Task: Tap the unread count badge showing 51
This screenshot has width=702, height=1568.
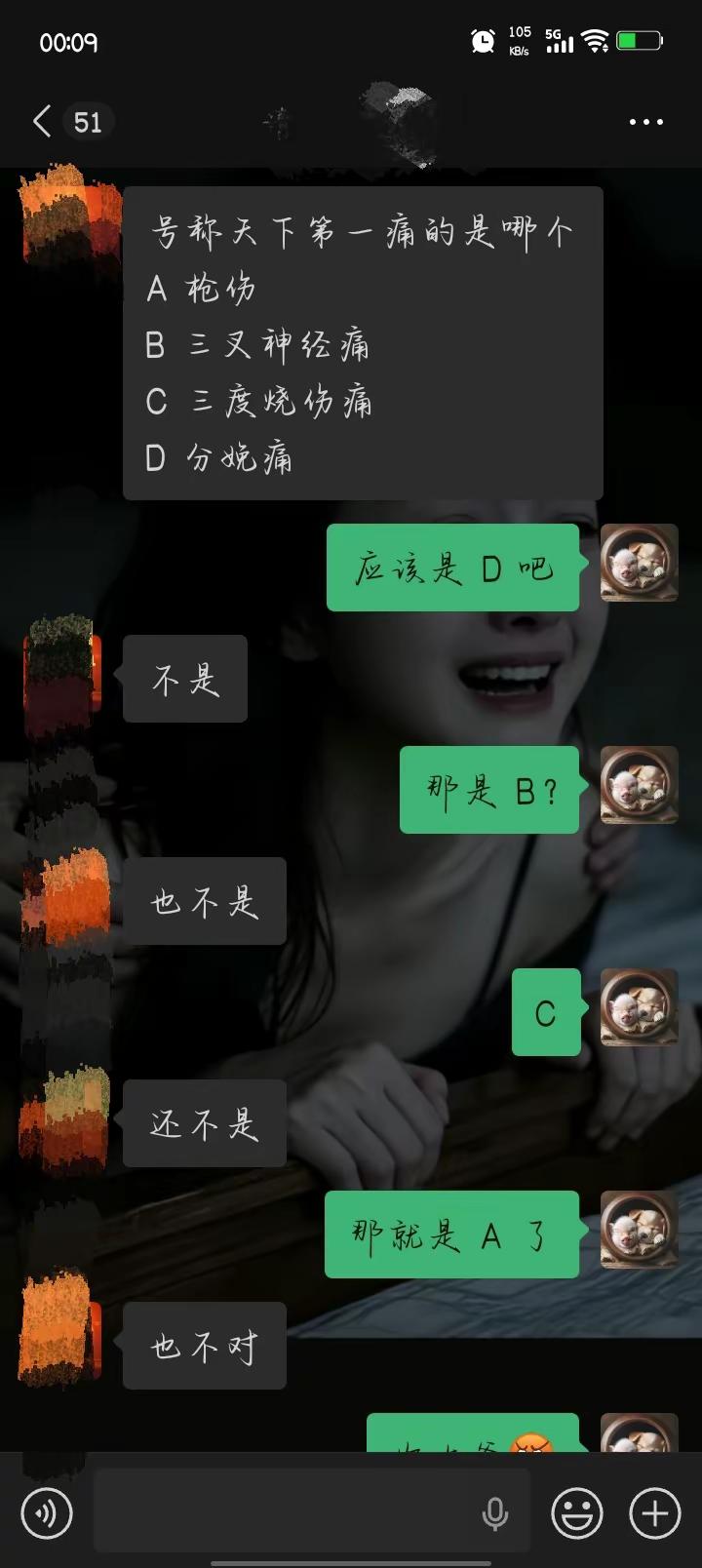Action: (89, 121)
